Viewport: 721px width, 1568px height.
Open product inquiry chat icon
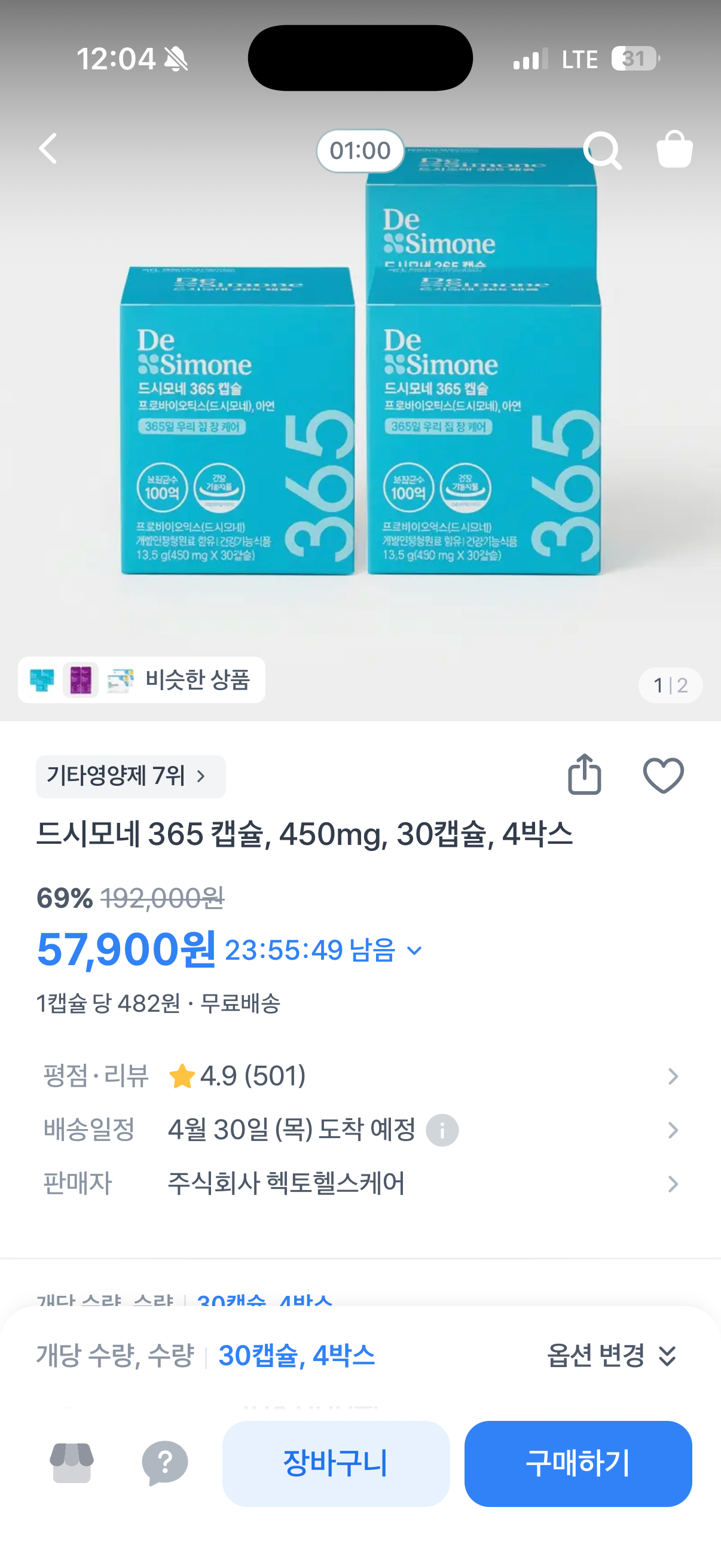(x=166, y=1463)
